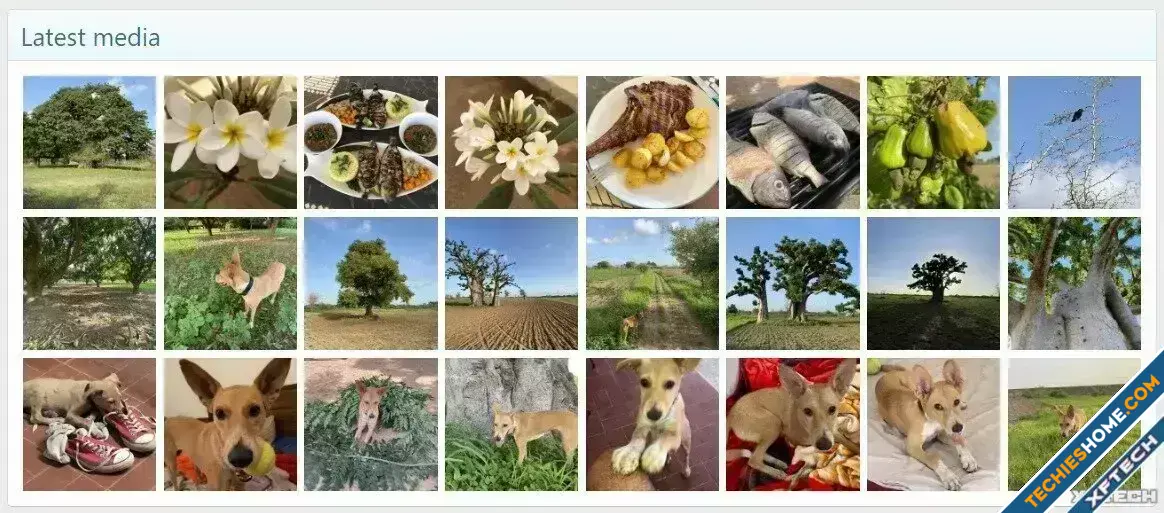This screenshot has width=1164, height=513.
Task: Open the raw fish on grill photo
Action: 793,142
